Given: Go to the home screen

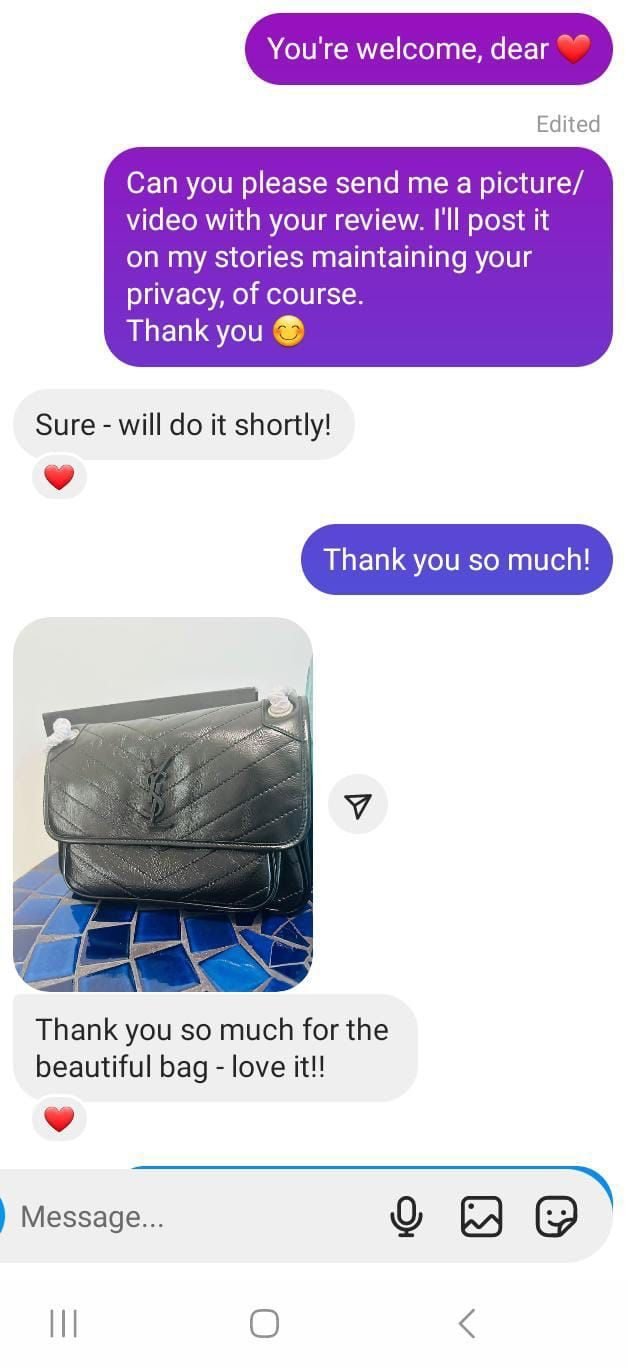Looking at the screenshot, I should tap(264, 1323).
